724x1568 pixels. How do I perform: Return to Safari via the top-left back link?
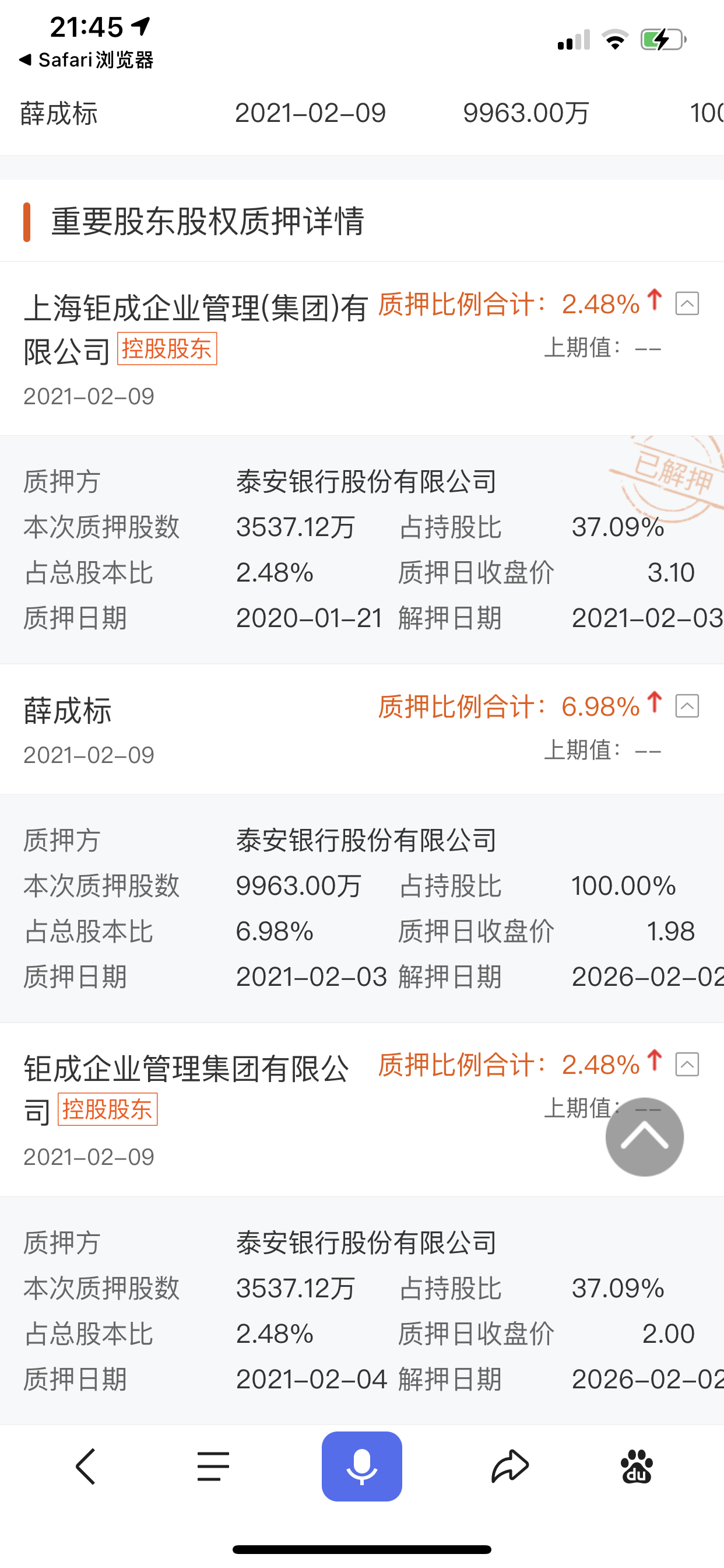[86, 60]
